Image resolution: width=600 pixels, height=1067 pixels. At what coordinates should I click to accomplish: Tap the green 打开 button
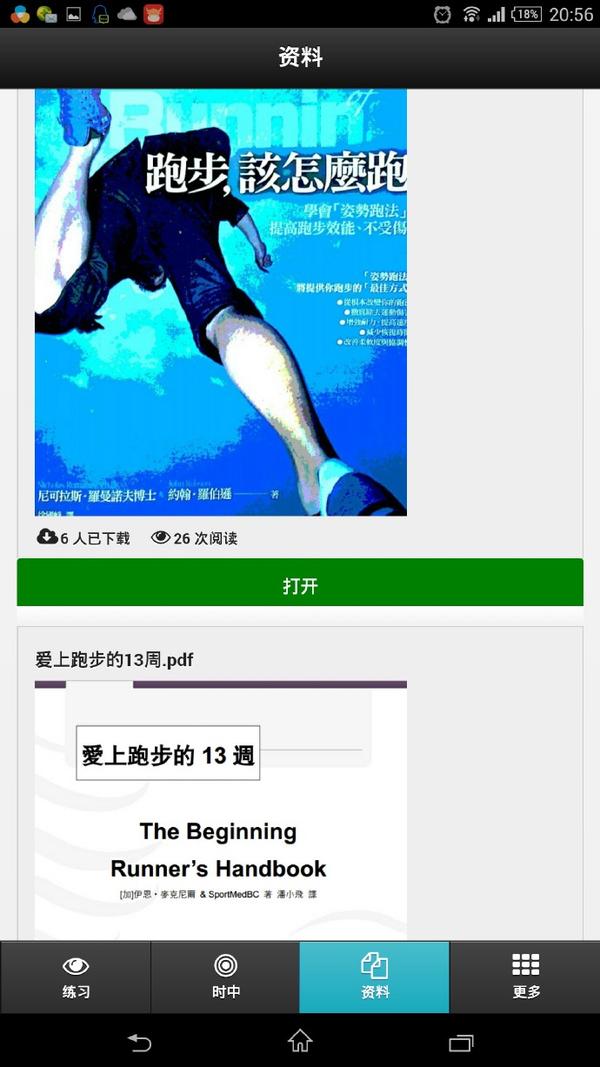pyautogui.click(x=300, y=583)
